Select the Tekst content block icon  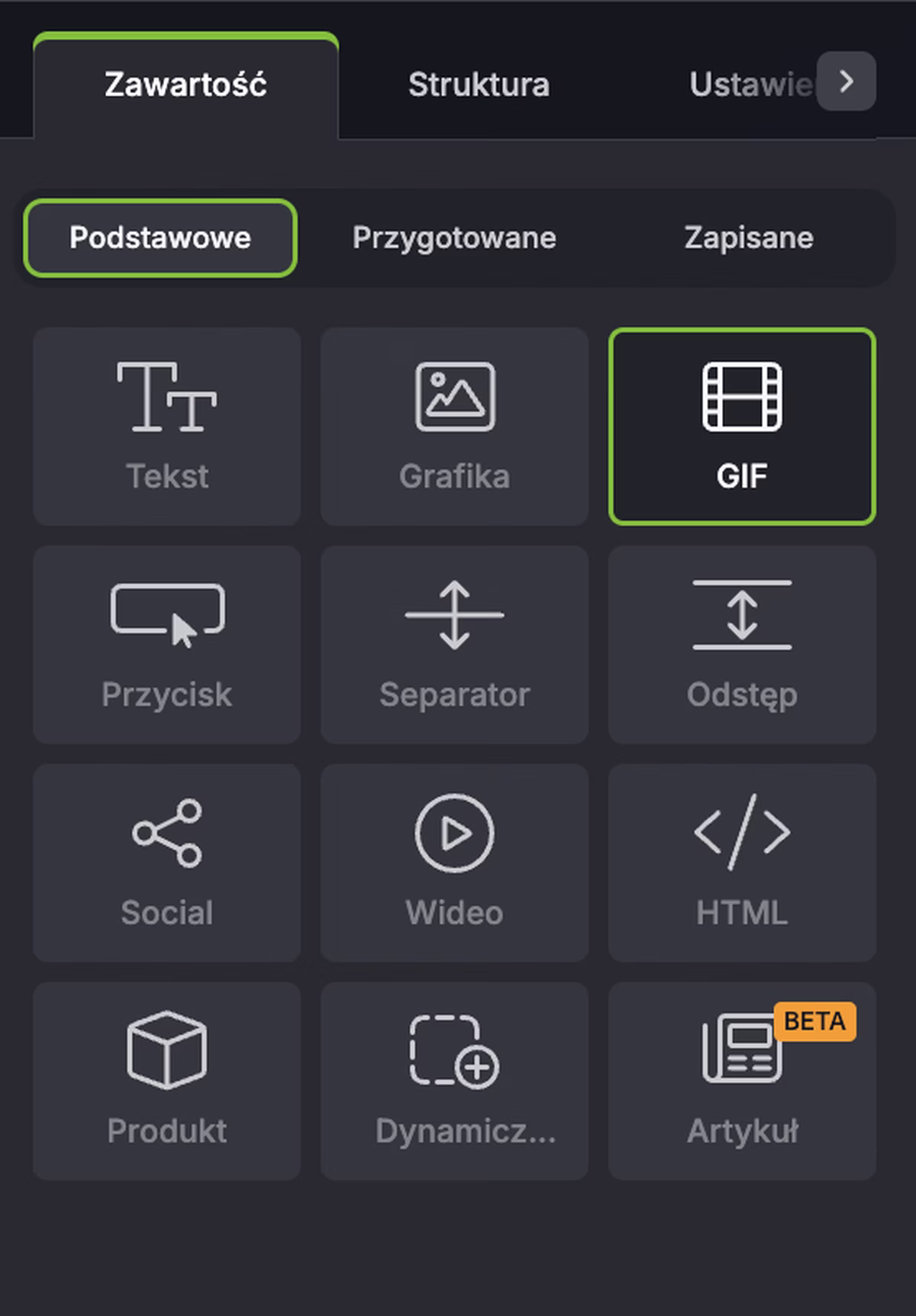[166, 426]
